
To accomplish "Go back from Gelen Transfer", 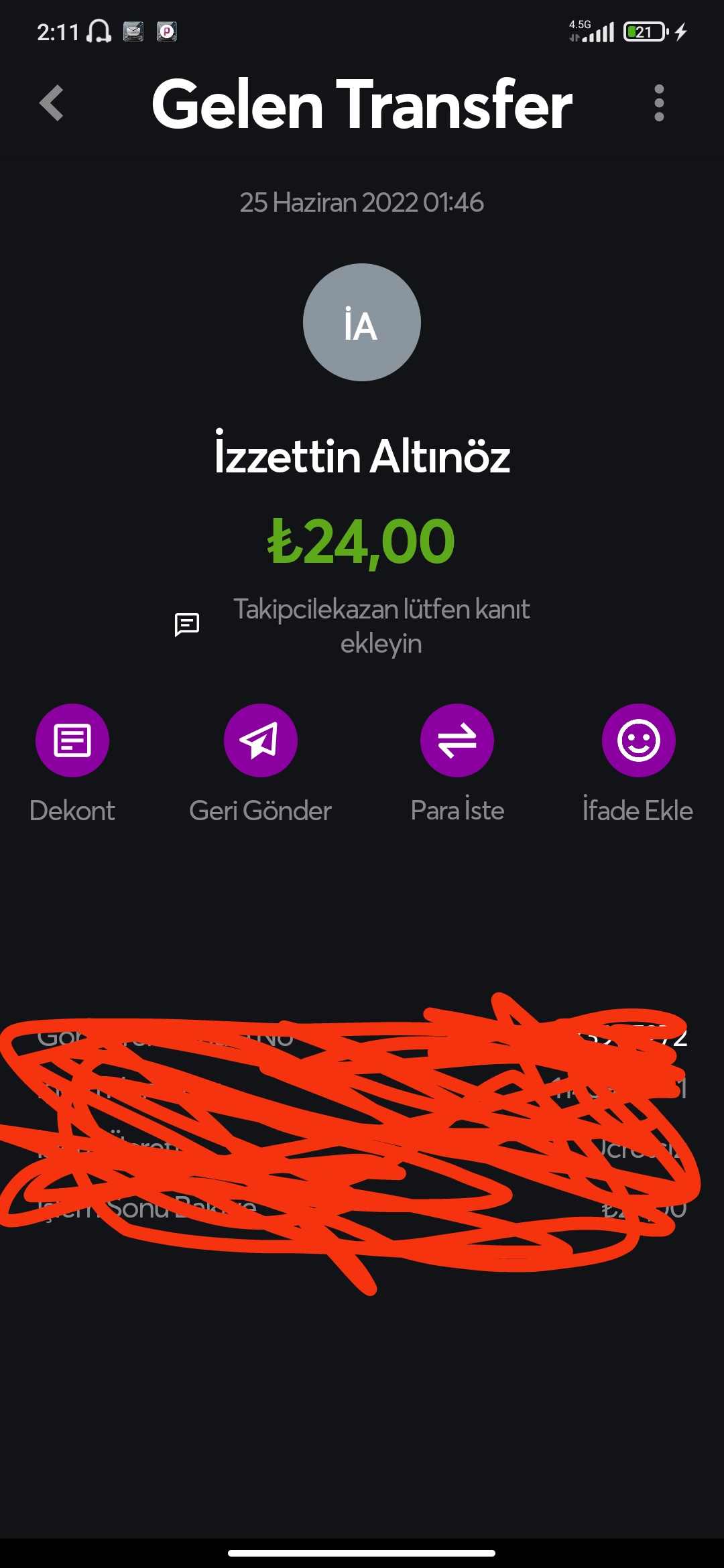I will click(x=52, y=103).
